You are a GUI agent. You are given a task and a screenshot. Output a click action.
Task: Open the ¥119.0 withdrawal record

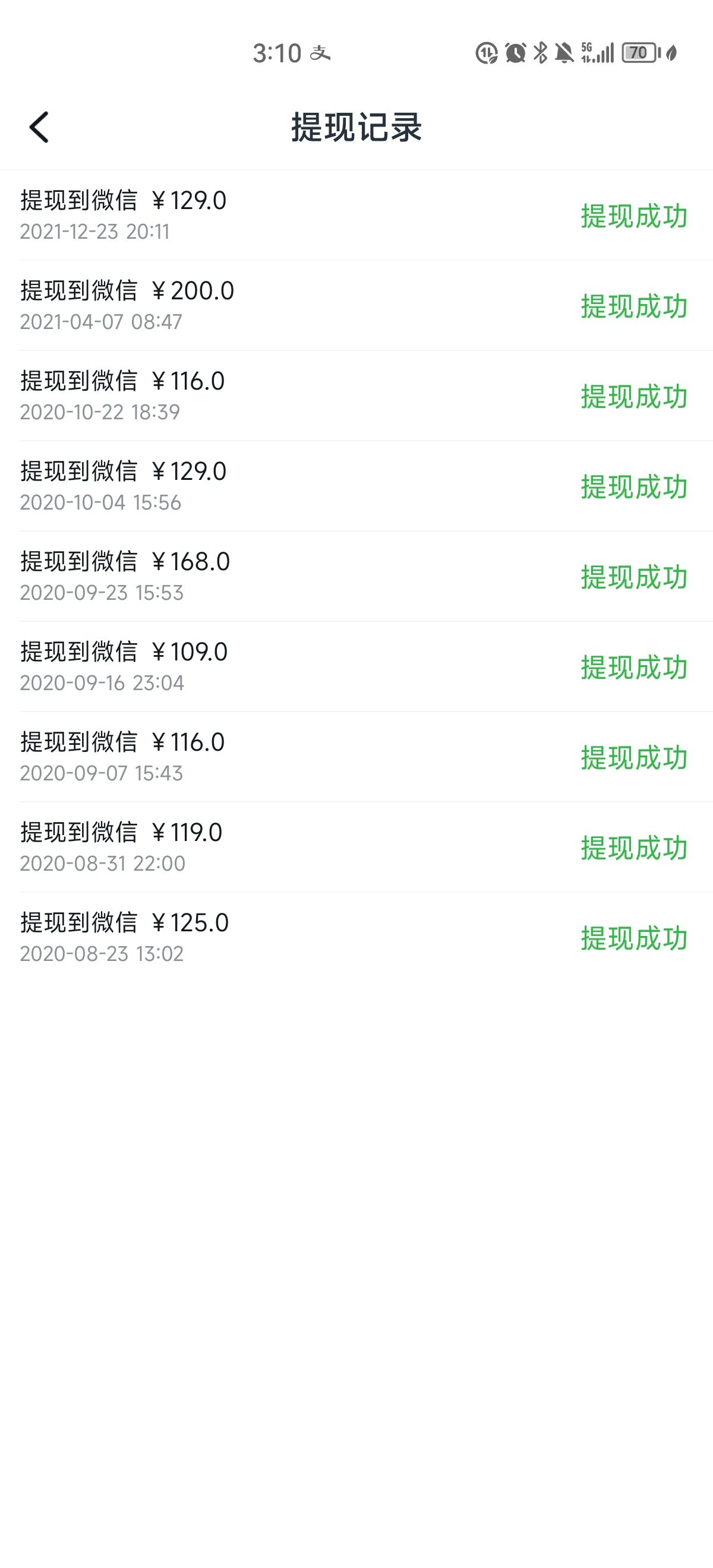[356, 848]
